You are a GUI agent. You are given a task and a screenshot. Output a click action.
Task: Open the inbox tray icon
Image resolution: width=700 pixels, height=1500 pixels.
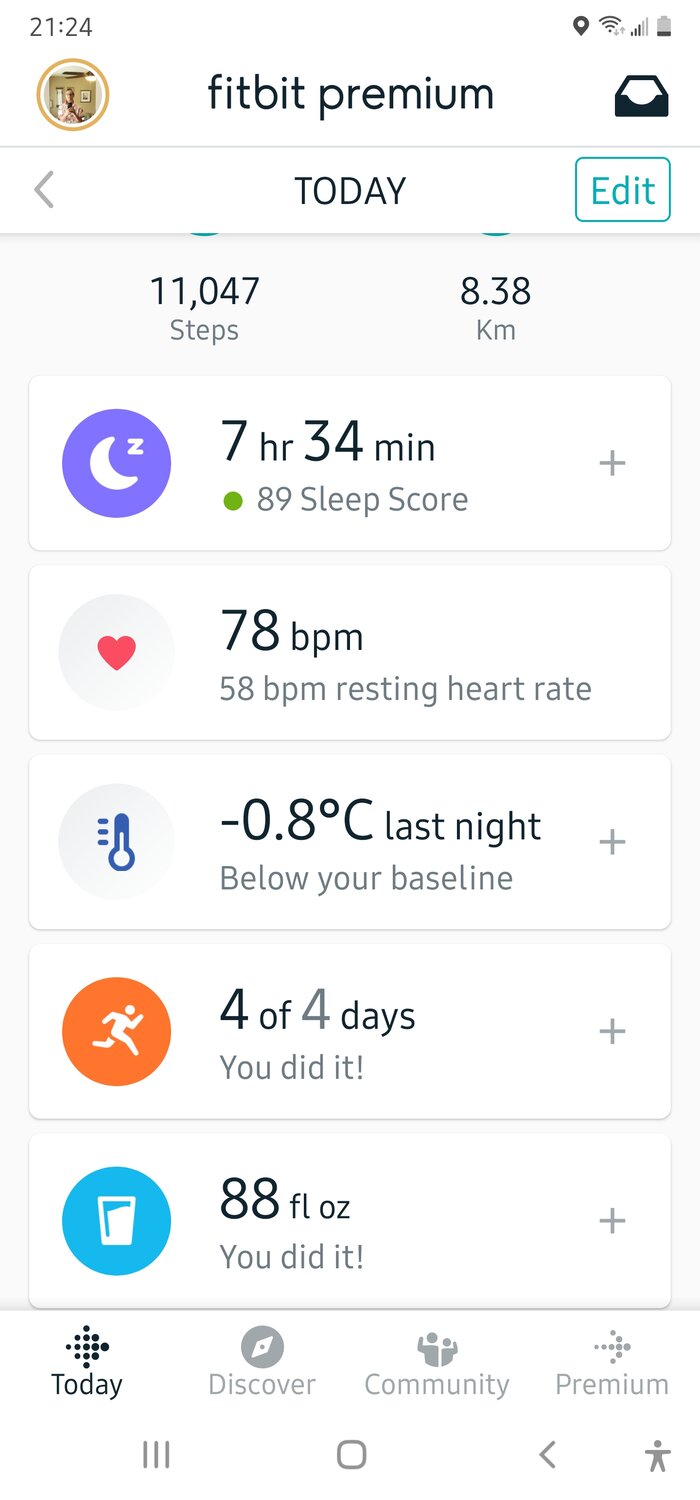(640, 96)
